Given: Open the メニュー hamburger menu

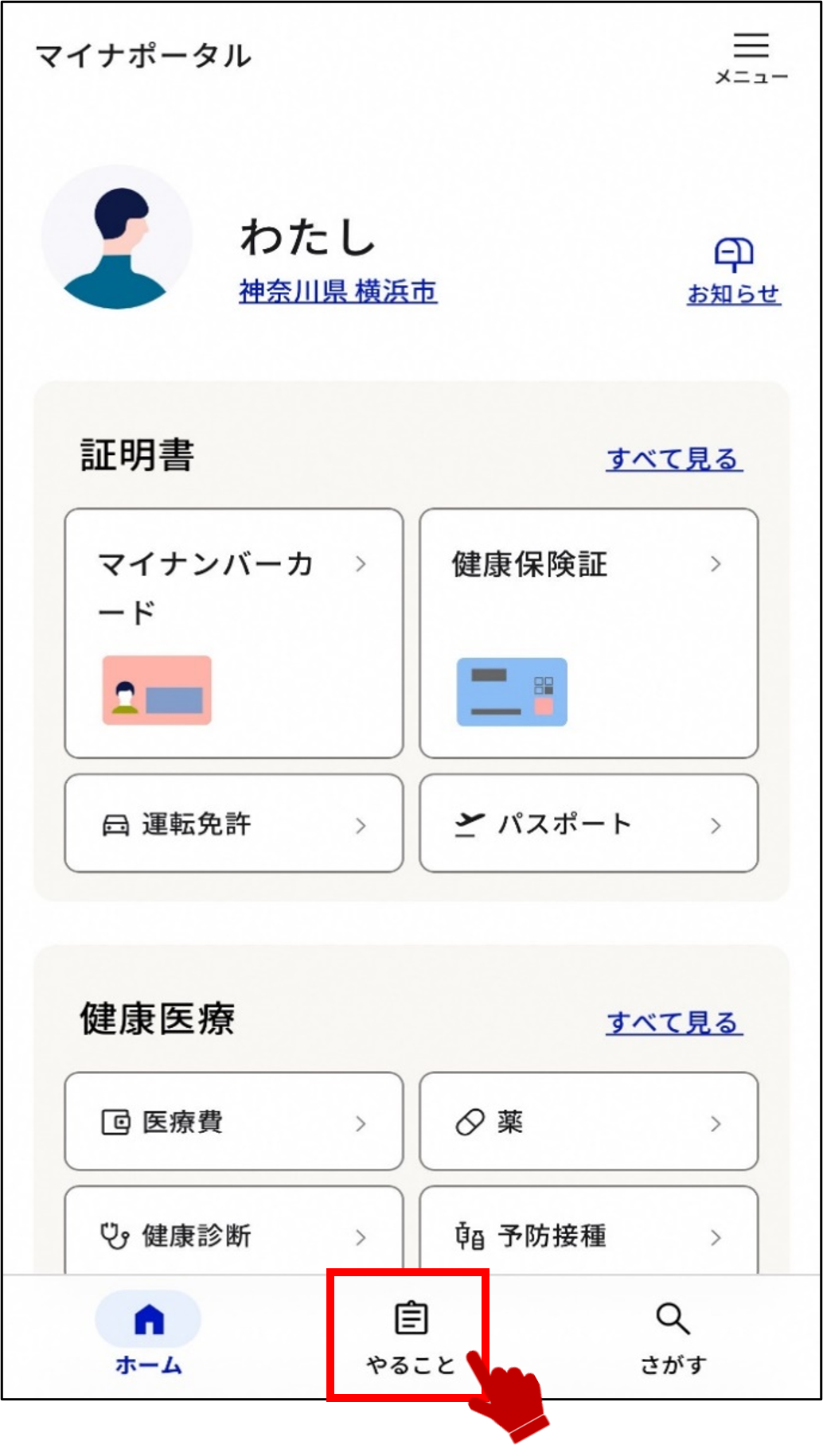Looking at the screenshot, I should 751,57.
